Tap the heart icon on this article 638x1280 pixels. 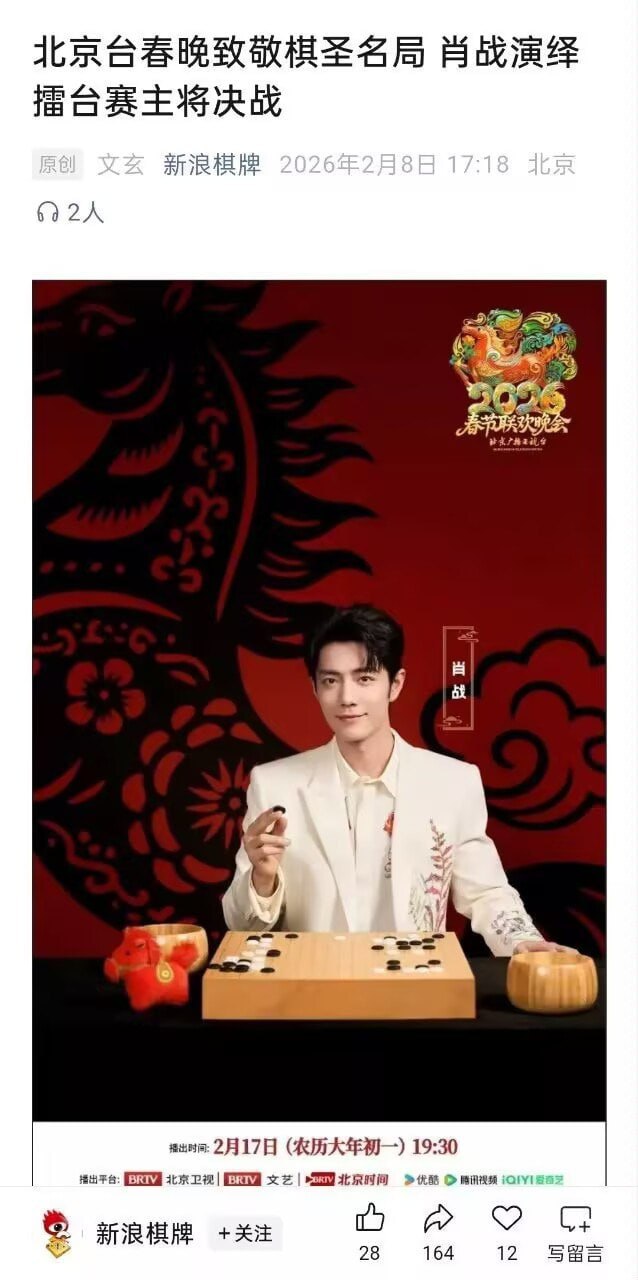point(507,1219)
